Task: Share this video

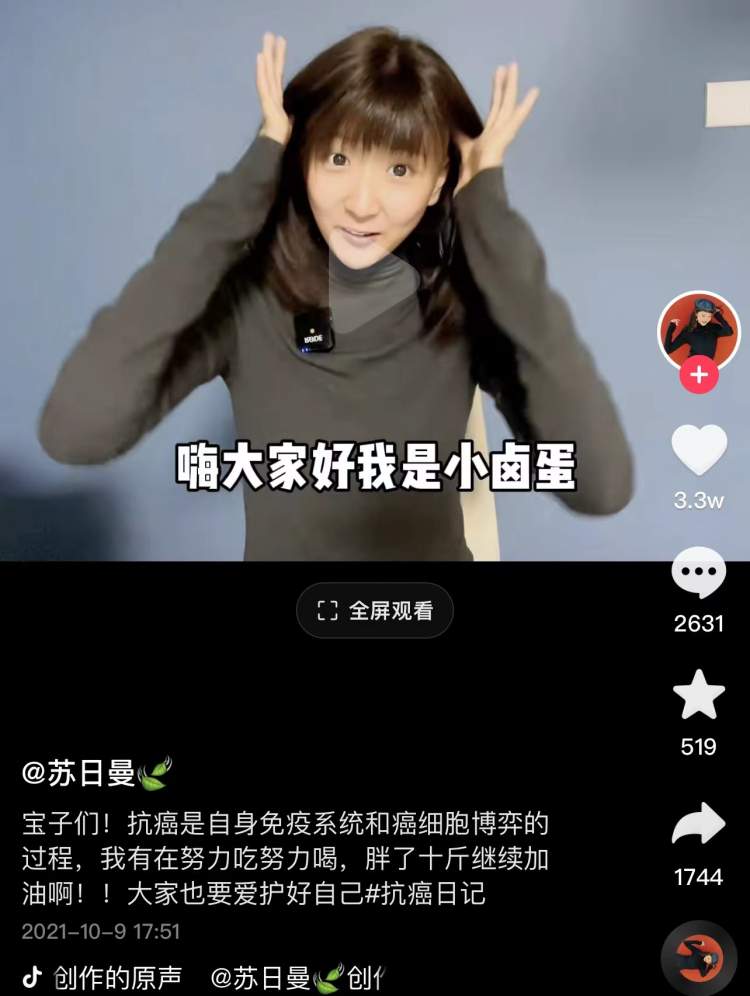Action: pos(698,825)
